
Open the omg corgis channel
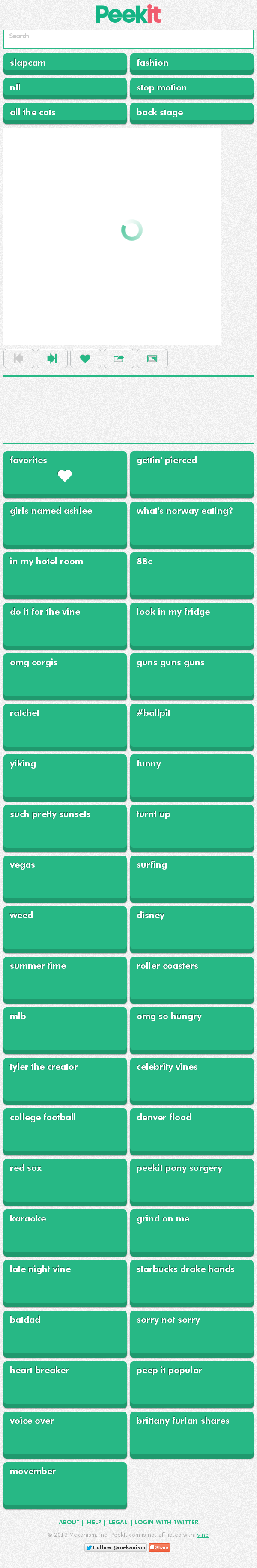click(65, 675)
